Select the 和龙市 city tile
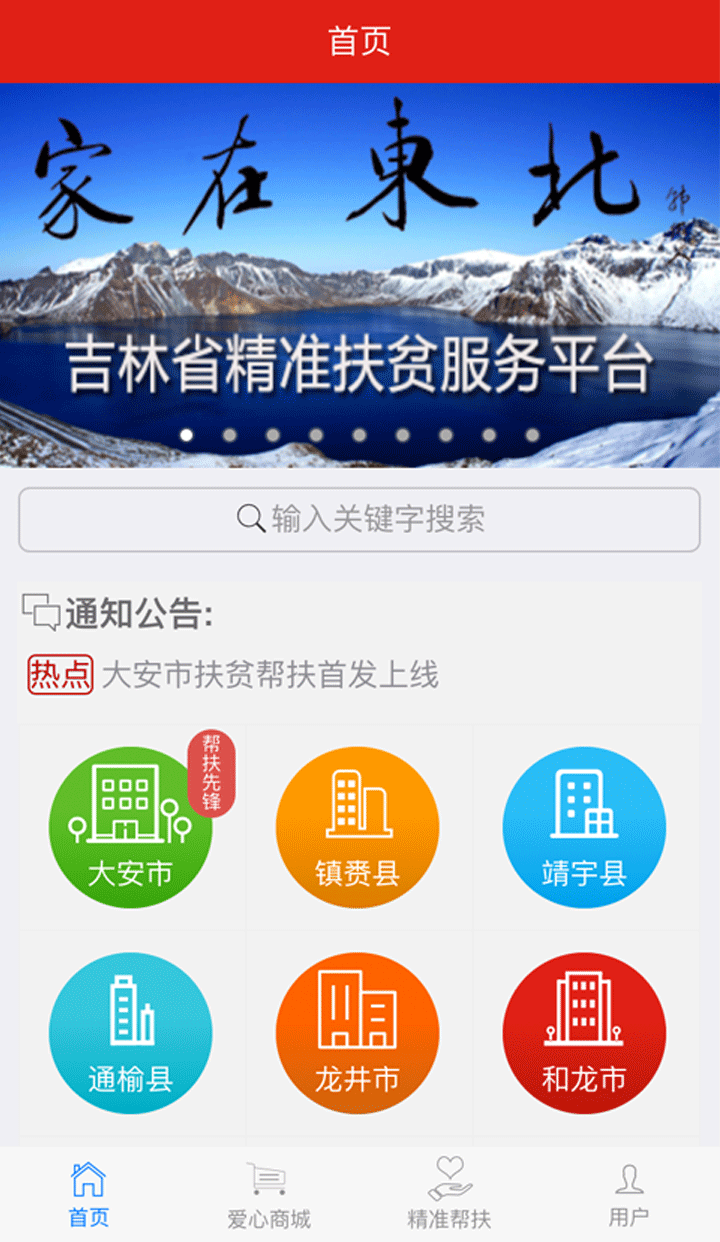 click(584, 1033)
